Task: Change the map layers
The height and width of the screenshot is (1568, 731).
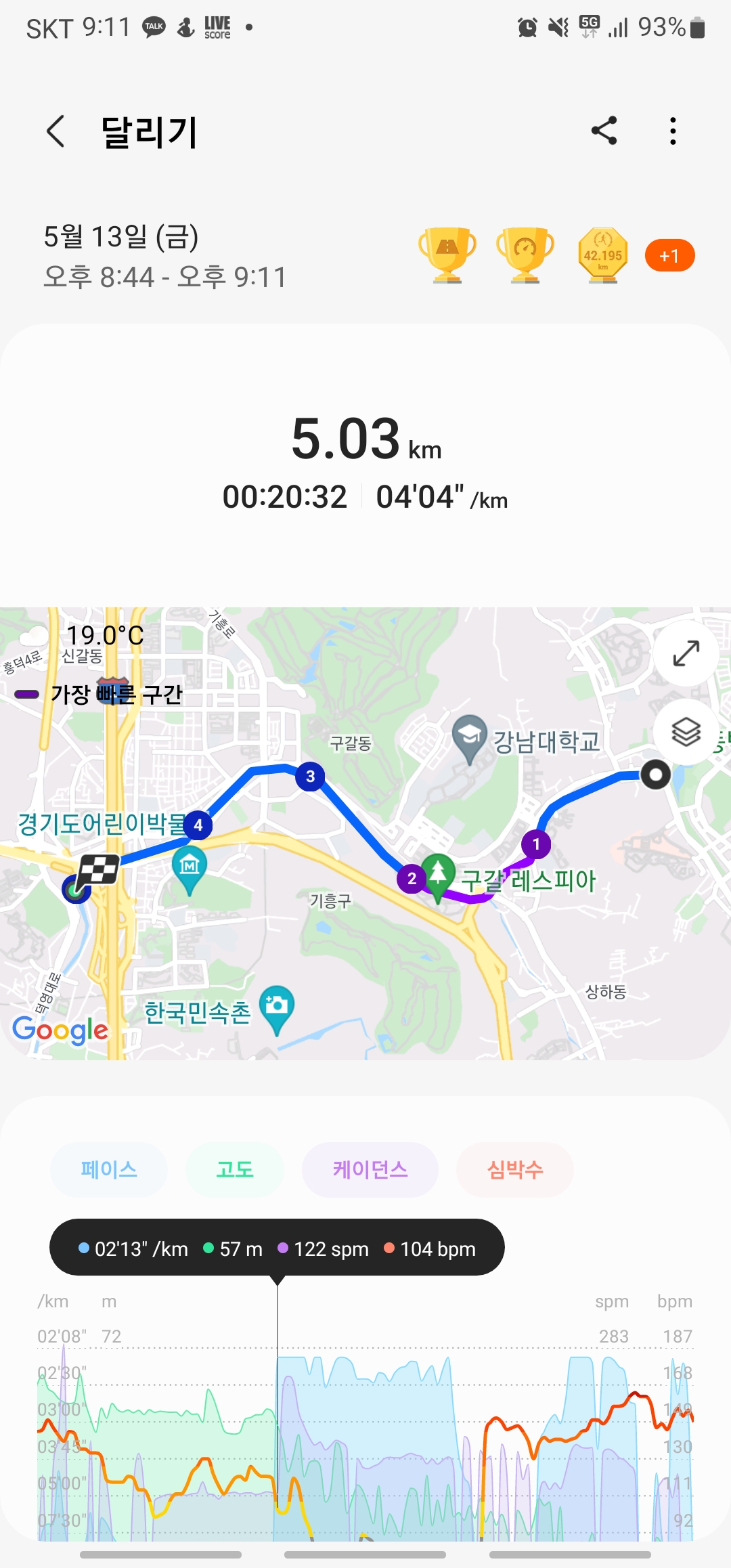Action: click(686, 732)
